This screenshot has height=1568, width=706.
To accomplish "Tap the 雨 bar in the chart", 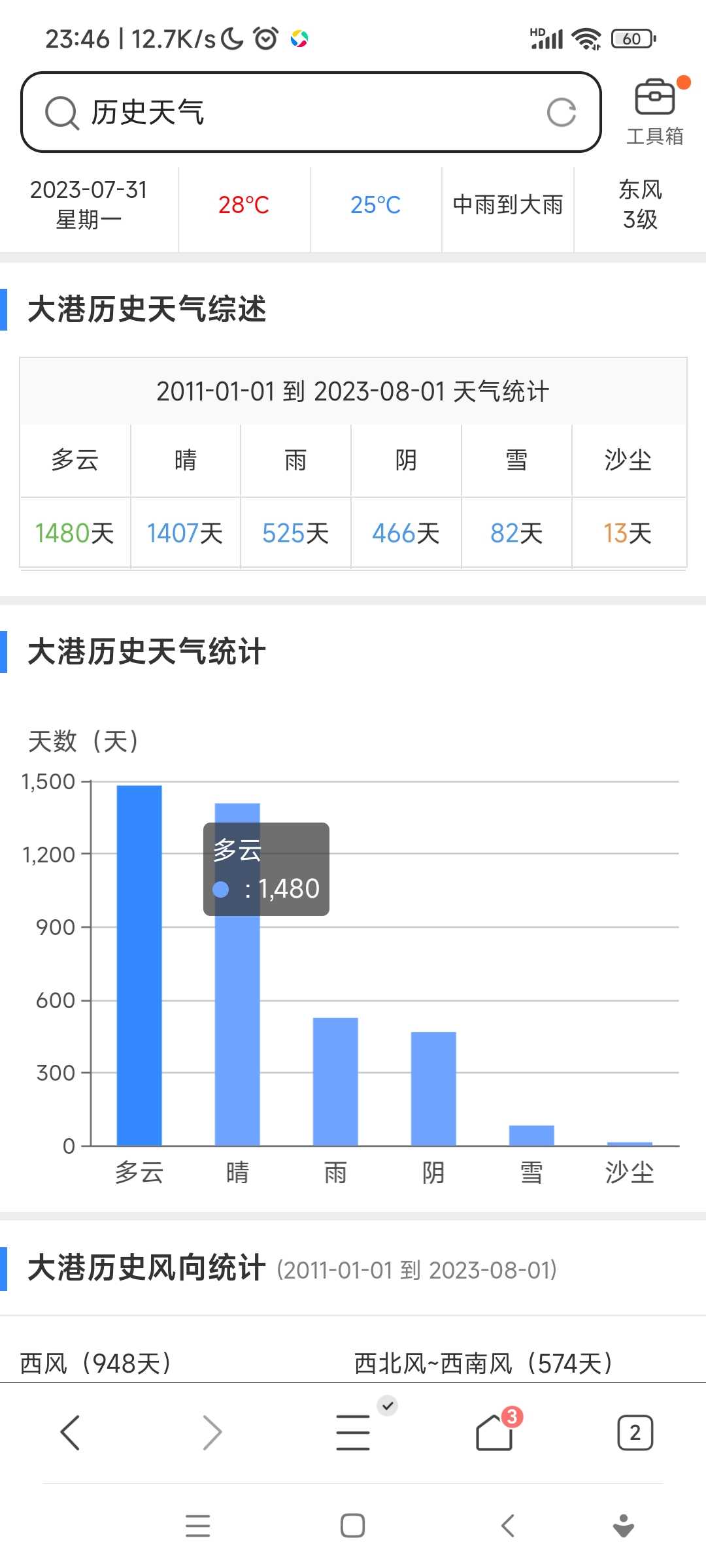I will pyautogui.click(x=335, y=1082).
